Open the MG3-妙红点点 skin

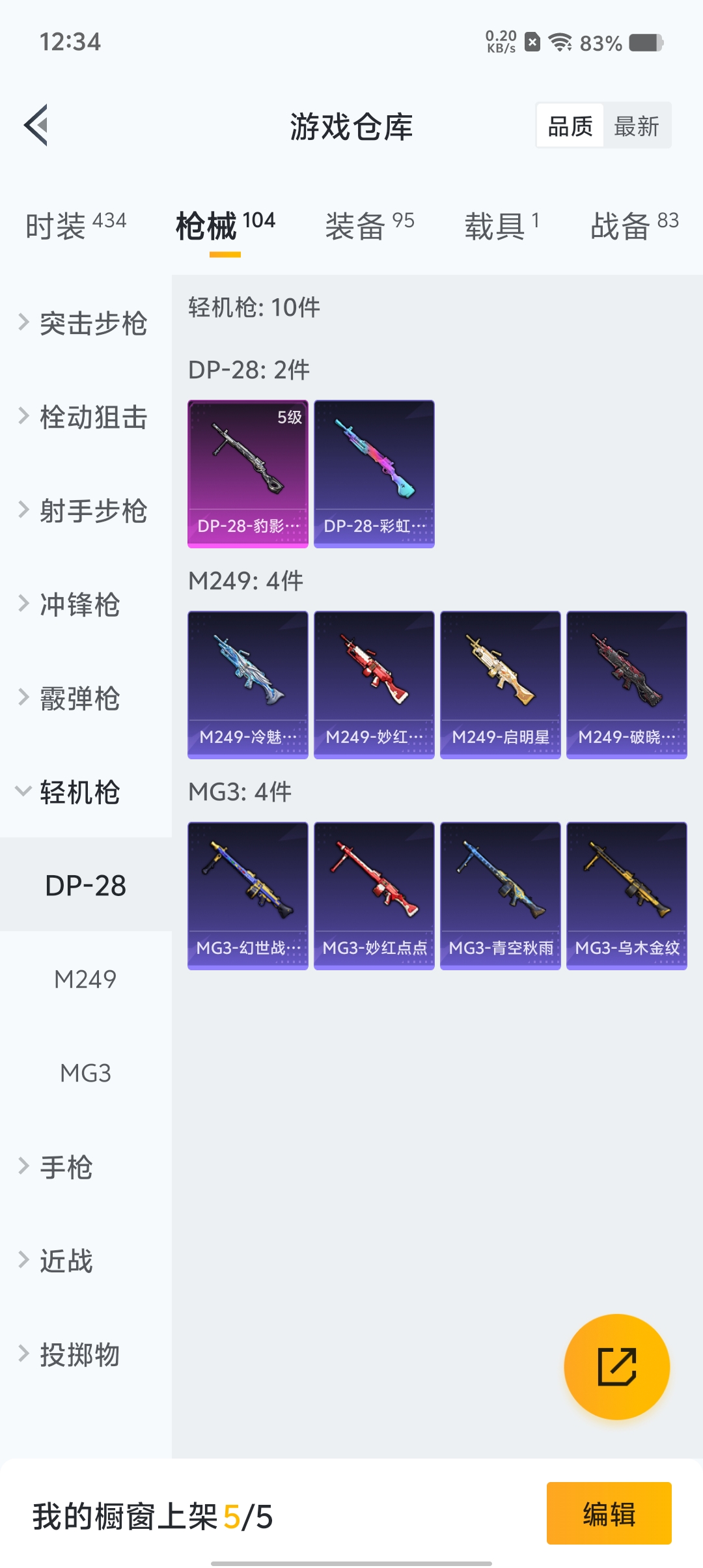point(374,896)
